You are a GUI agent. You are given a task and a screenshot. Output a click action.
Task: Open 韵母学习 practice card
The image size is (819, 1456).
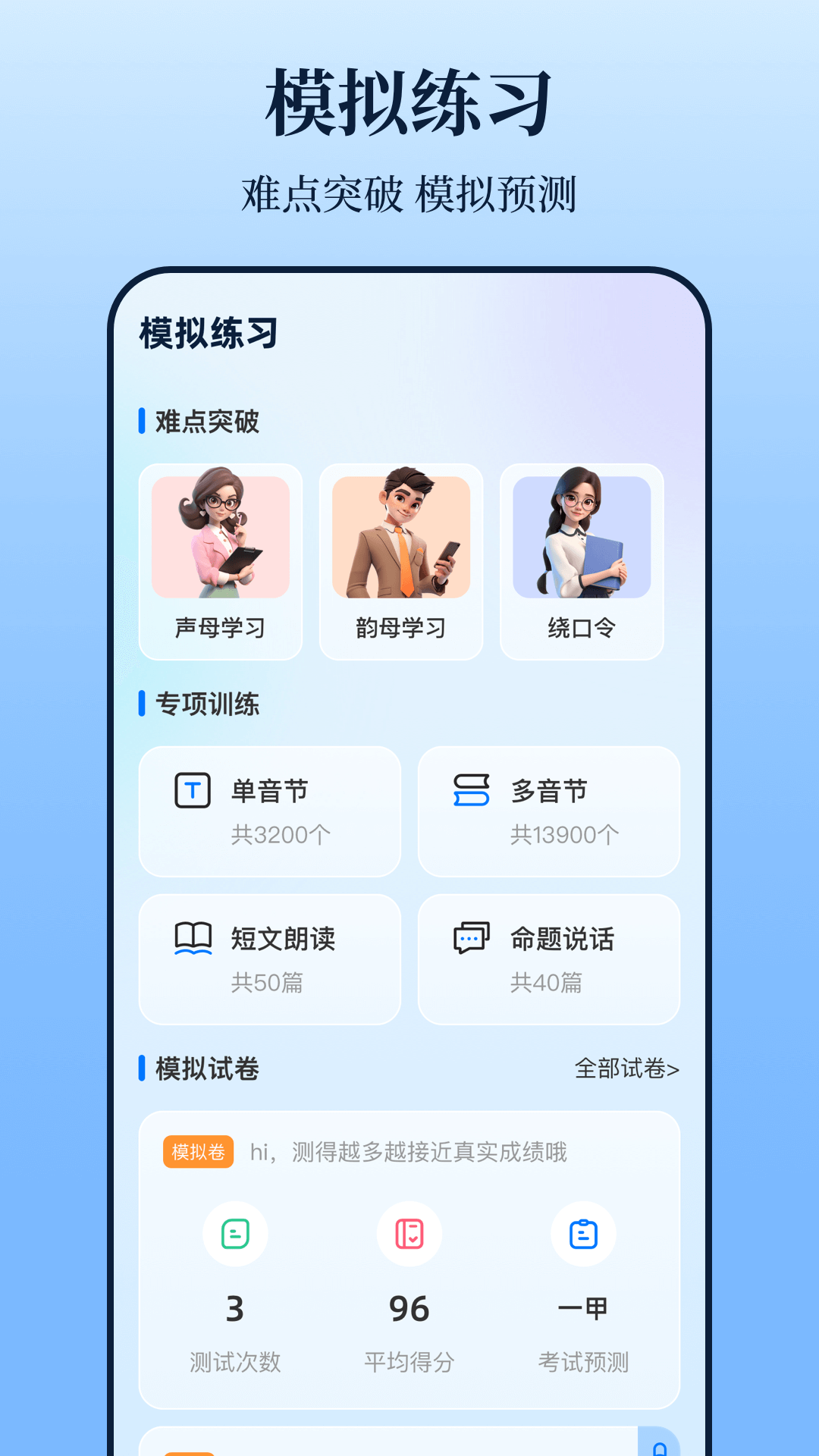[400, 561]
